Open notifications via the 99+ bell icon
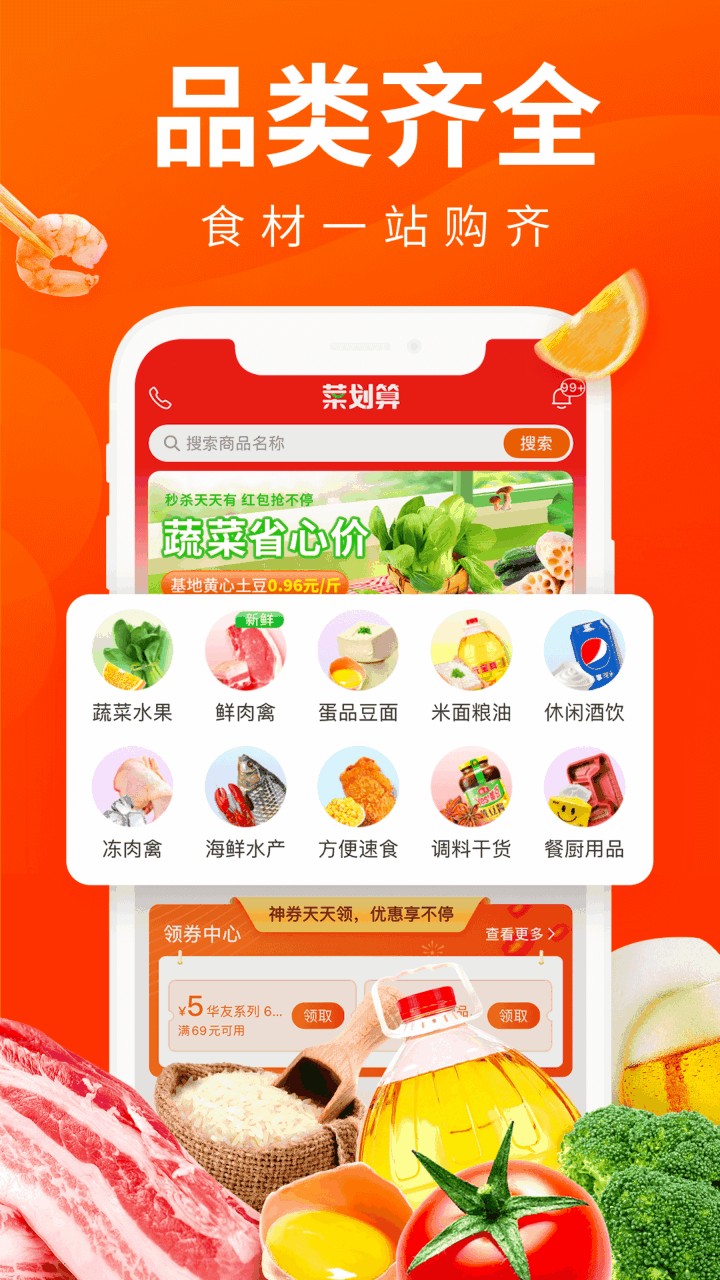The height and width of the screenshot is (1280, 720). tap(562, 396)
